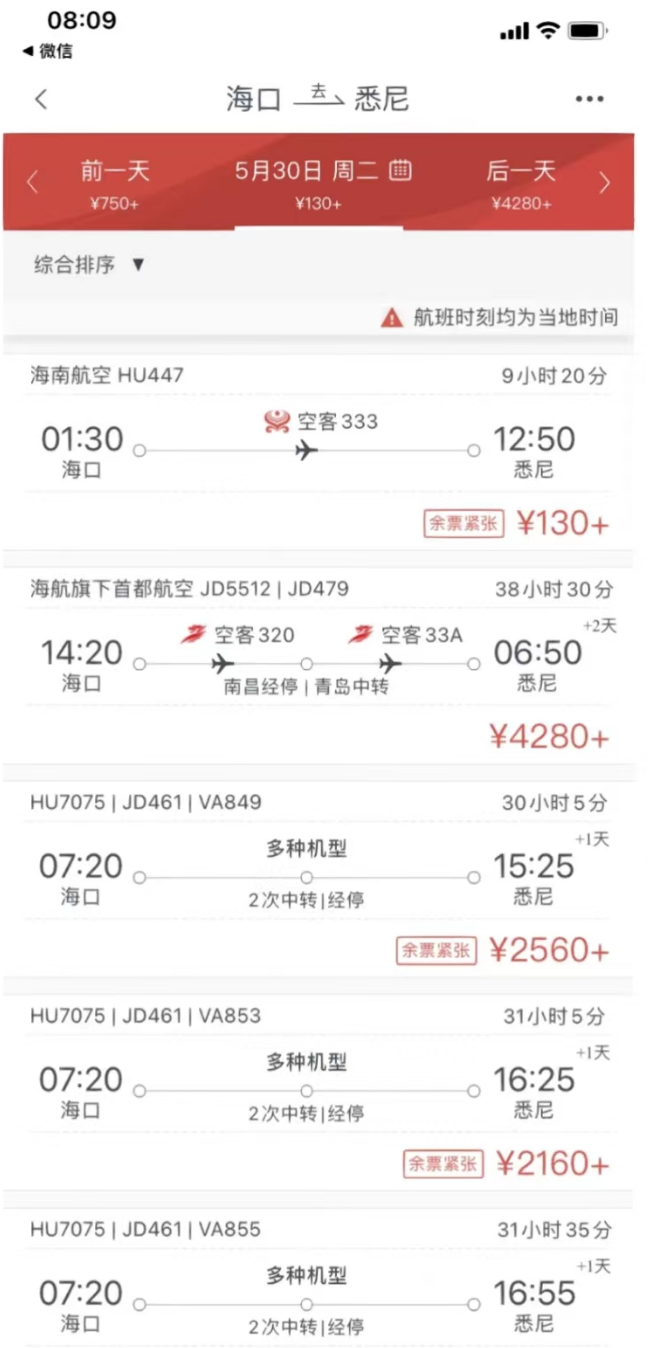648x1348 pixels.
Task: Return to 微信 via status bar link
Action: 47,51
